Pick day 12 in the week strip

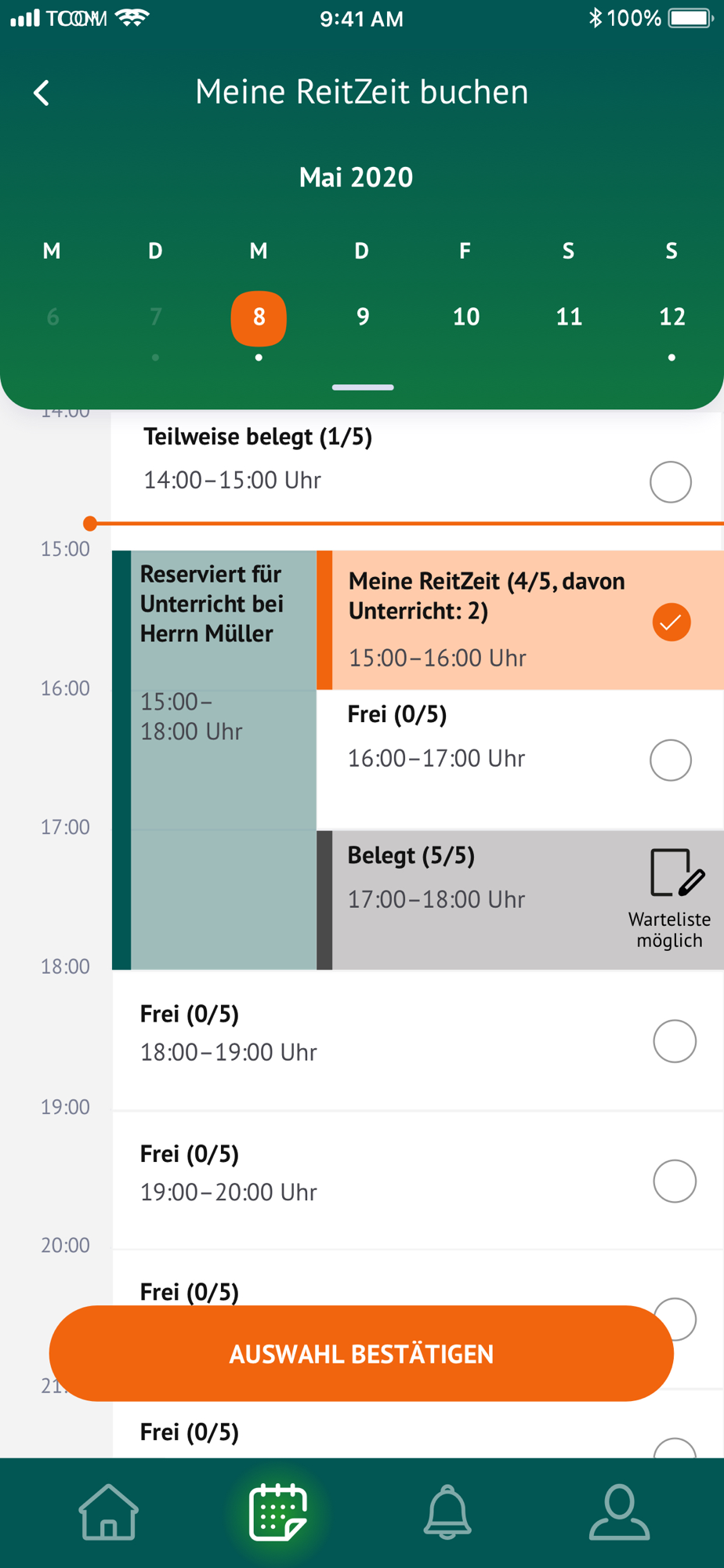pos(672,317)
